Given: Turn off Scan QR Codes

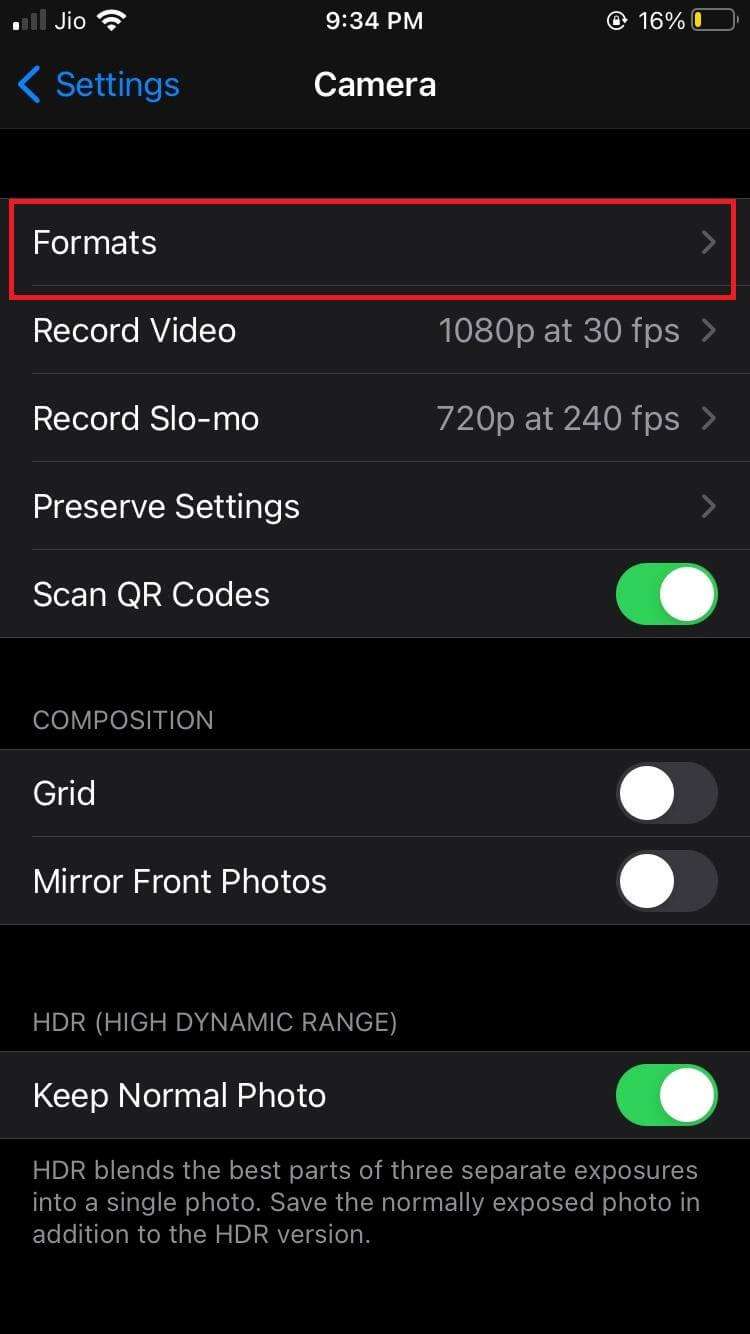Looking at the screenshot, I should tap(666, 594).
